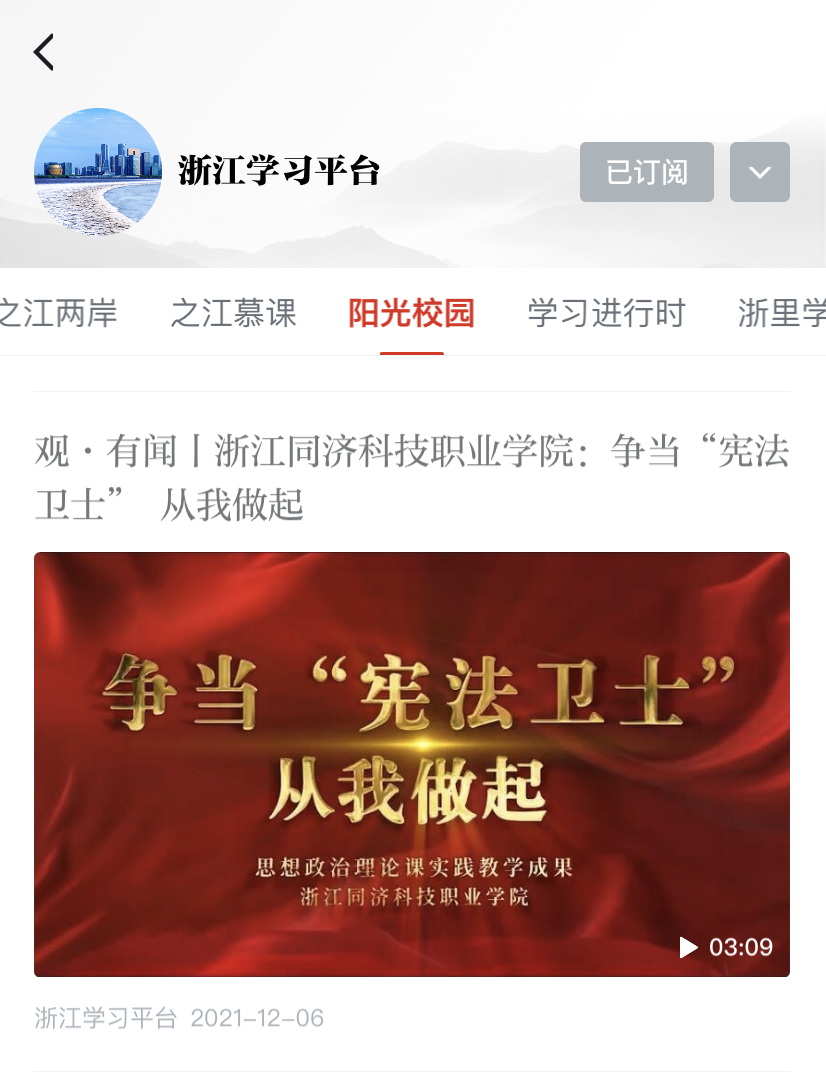
Task: Open the 浙江学习平台 profile avatar
Action: click(x=97, y=172)
